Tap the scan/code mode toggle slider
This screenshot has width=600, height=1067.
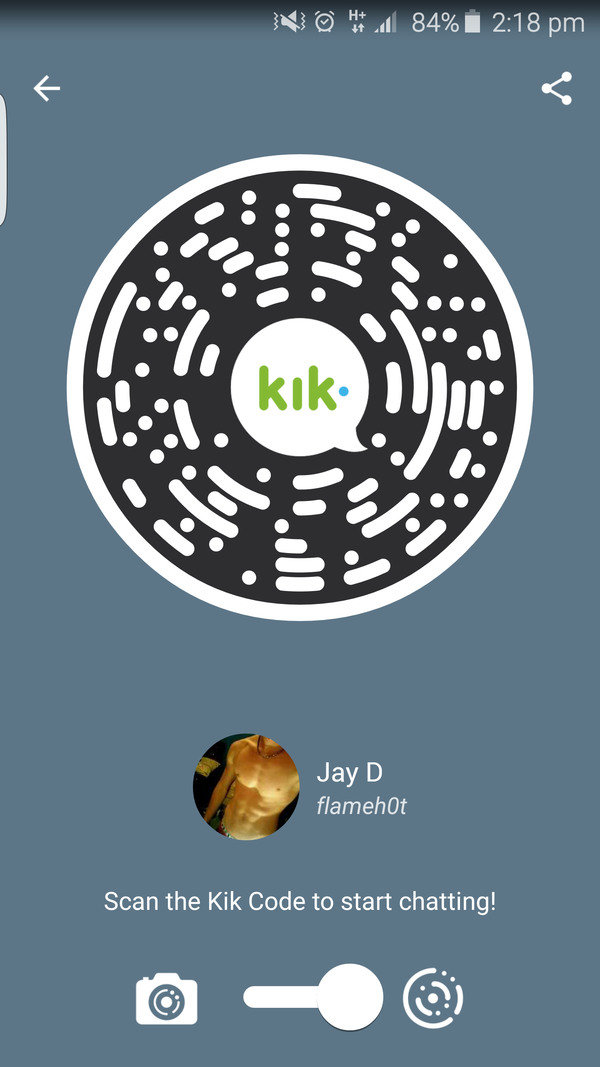314,997
